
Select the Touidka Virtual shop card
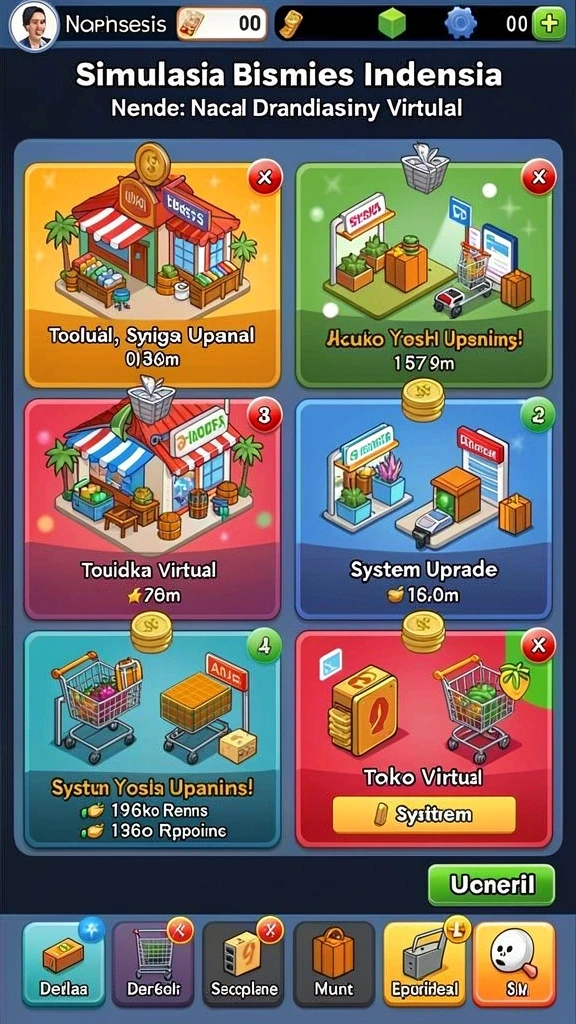point(153,509)
